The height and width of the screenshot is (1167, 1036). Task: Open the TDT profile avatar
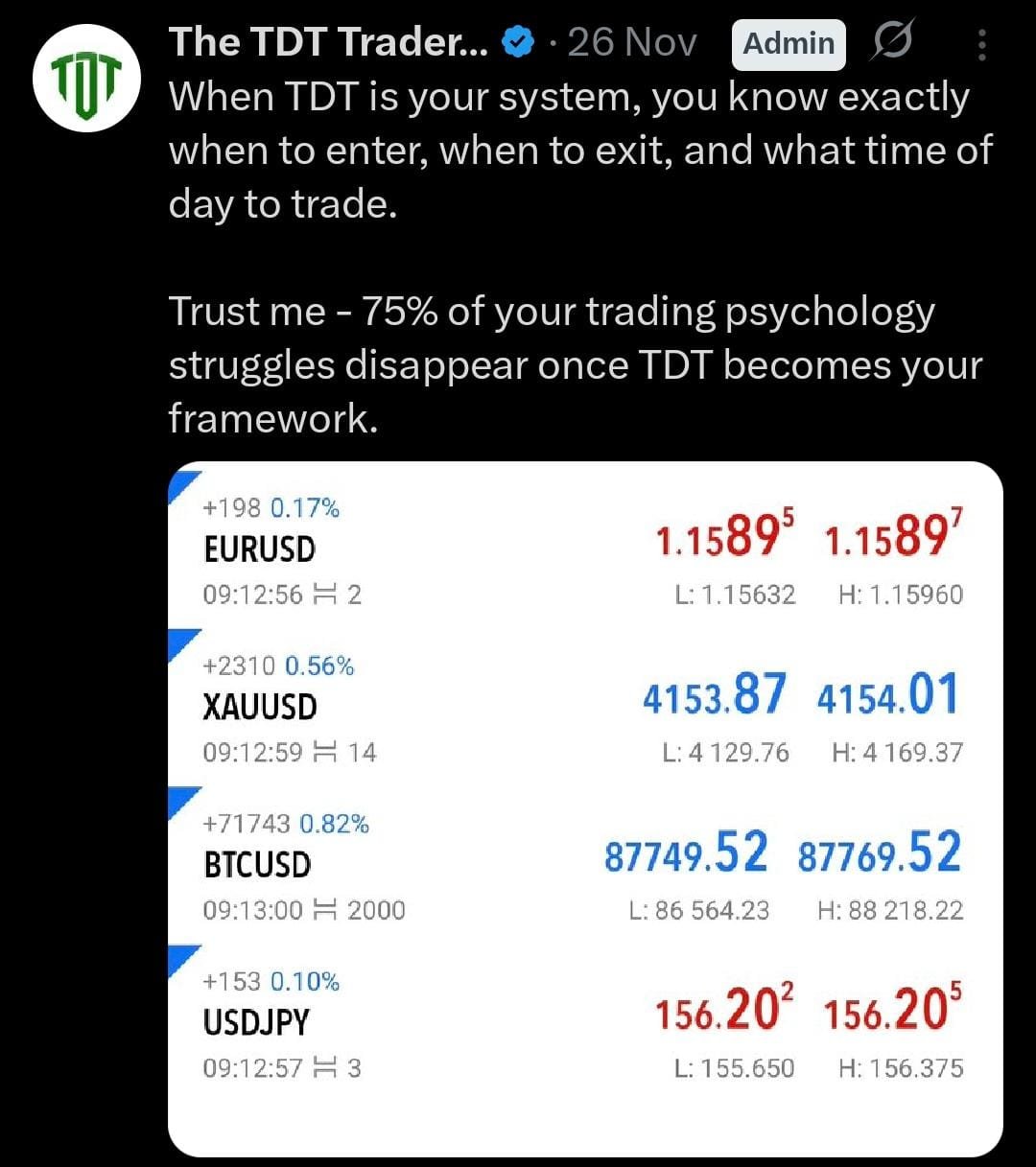86,79
